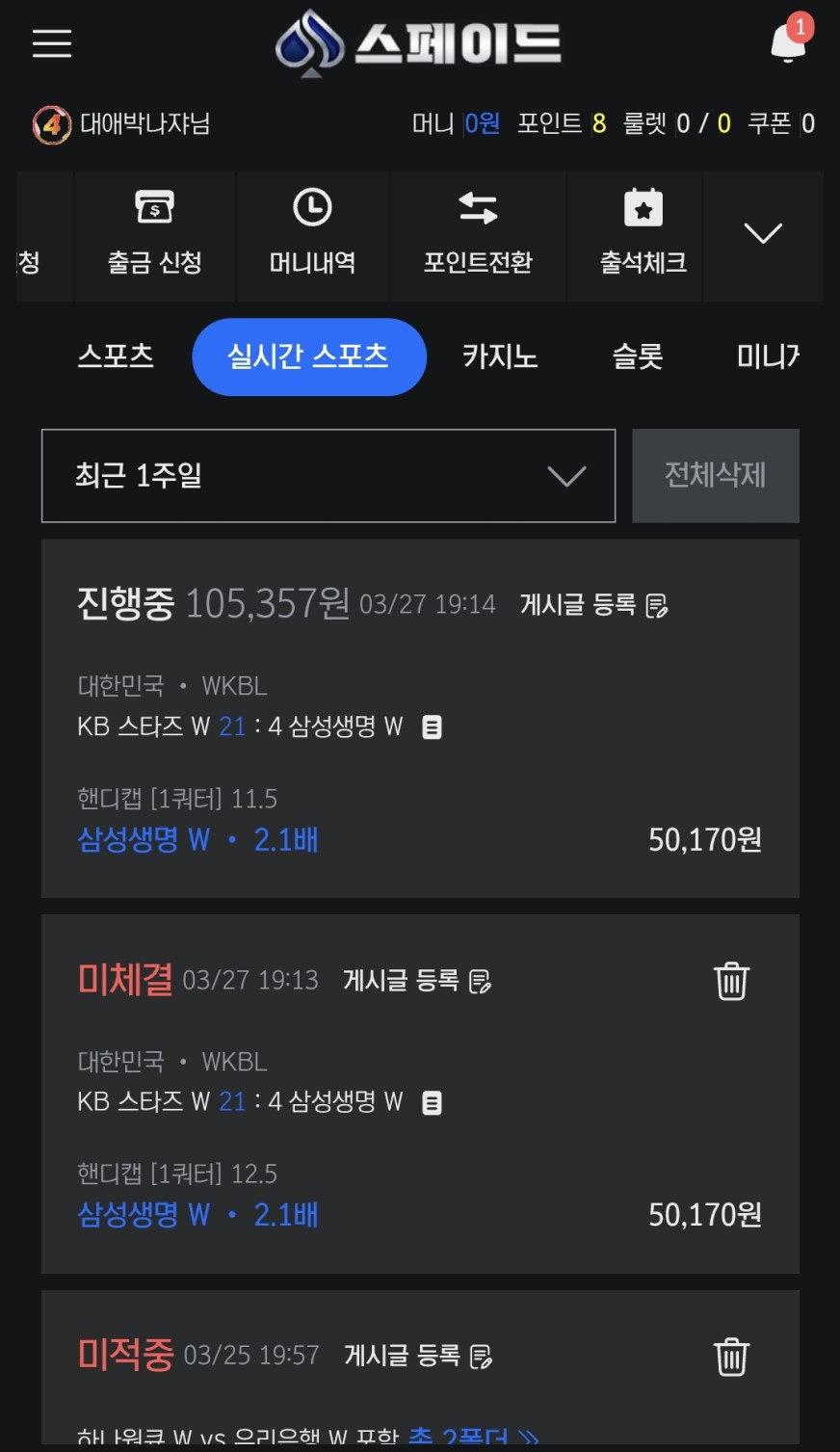Open the notifications bell

(788, 42)
